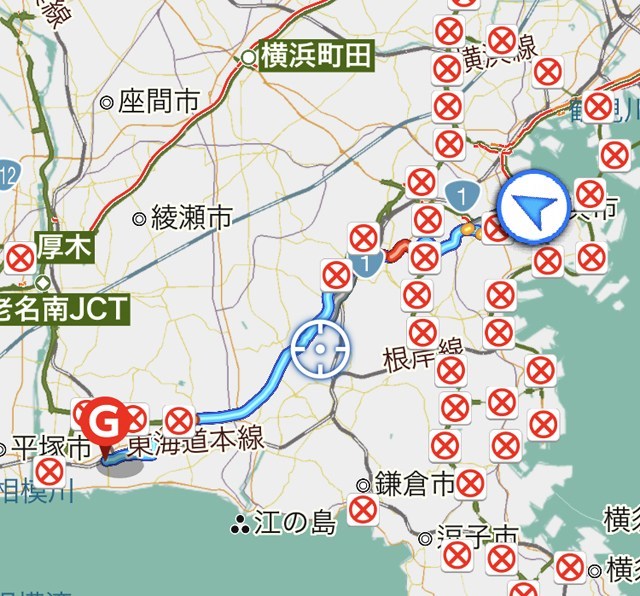This screenshot has height=596, width=640.
Task: Tap the crosshair target on the route
Action: (x=320, y=352)
